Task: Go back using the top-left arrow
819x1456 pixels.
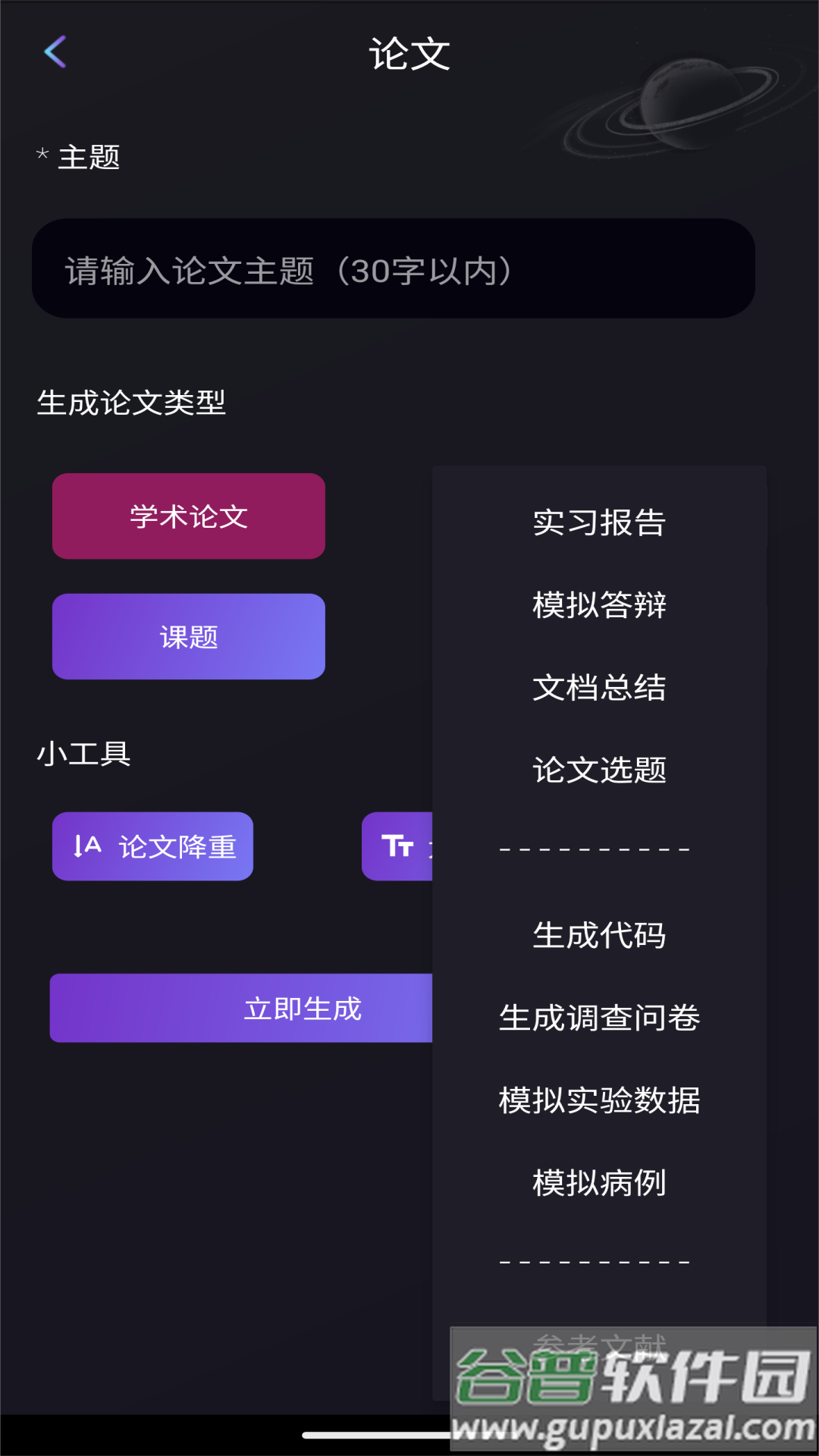Action: pyautogui.click(x=55, y=52)
